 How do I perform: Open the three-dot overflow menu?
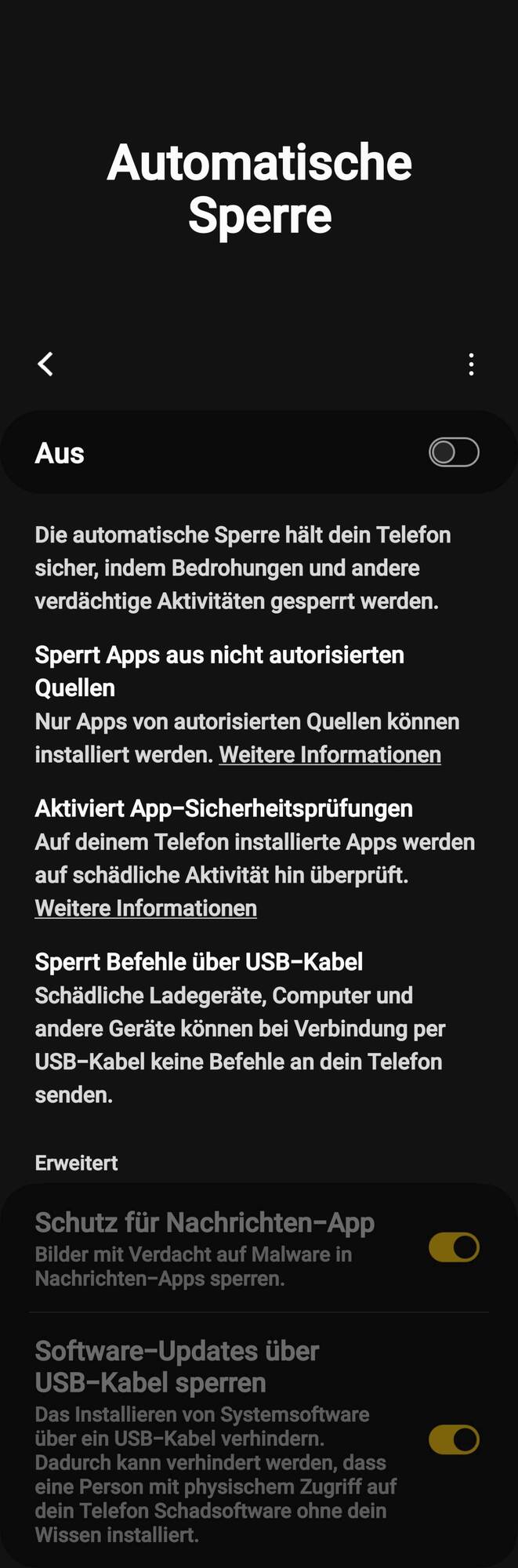(x=471, y=364)
